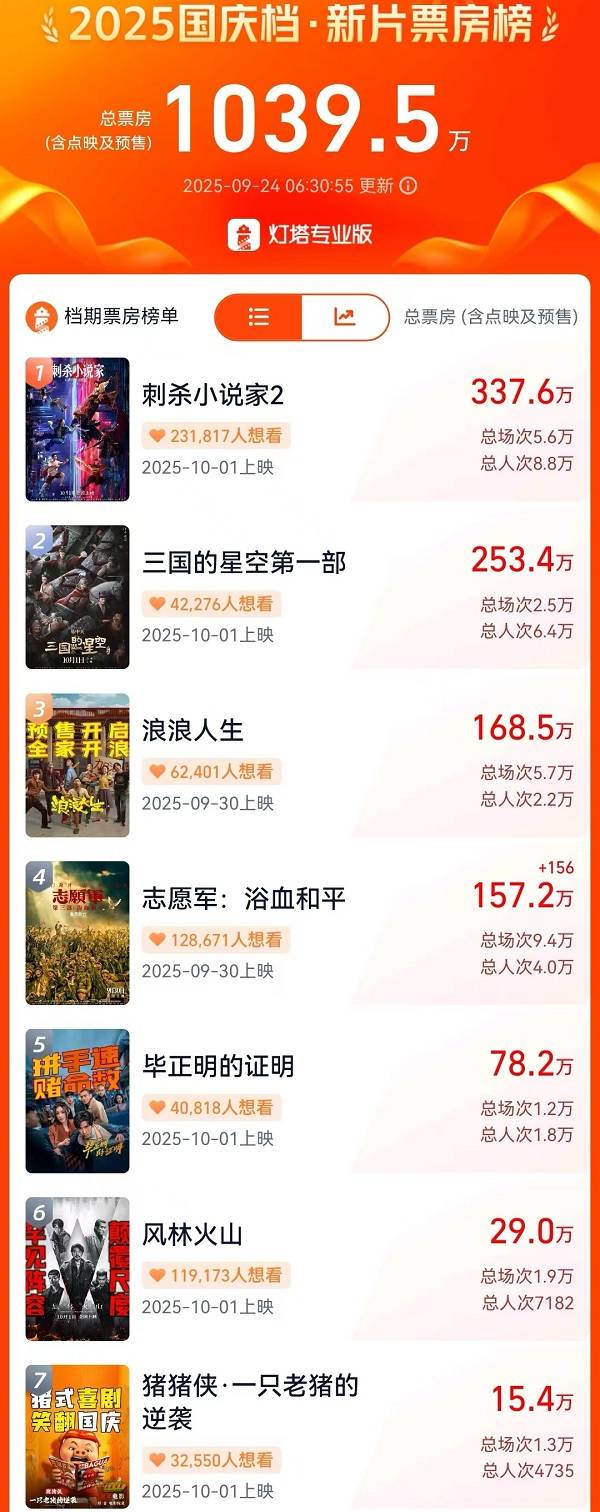Viewport: 600px width, 1512px height.
Task: Open the info icon beside update time
Action: pyautogui.click(x=408, y=186)
